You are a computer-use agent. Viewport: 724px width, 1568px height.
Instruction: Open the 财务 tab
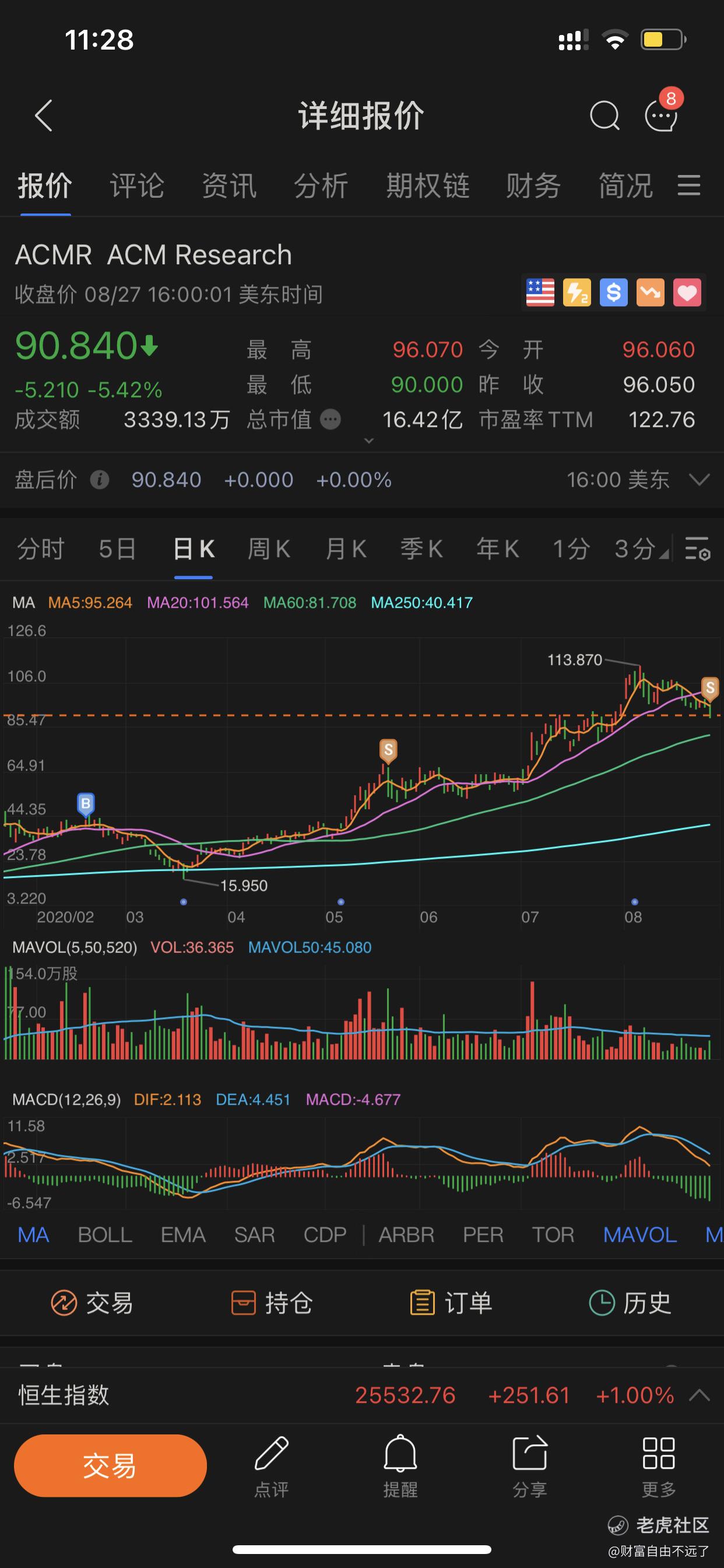click(x=533, y=185)
